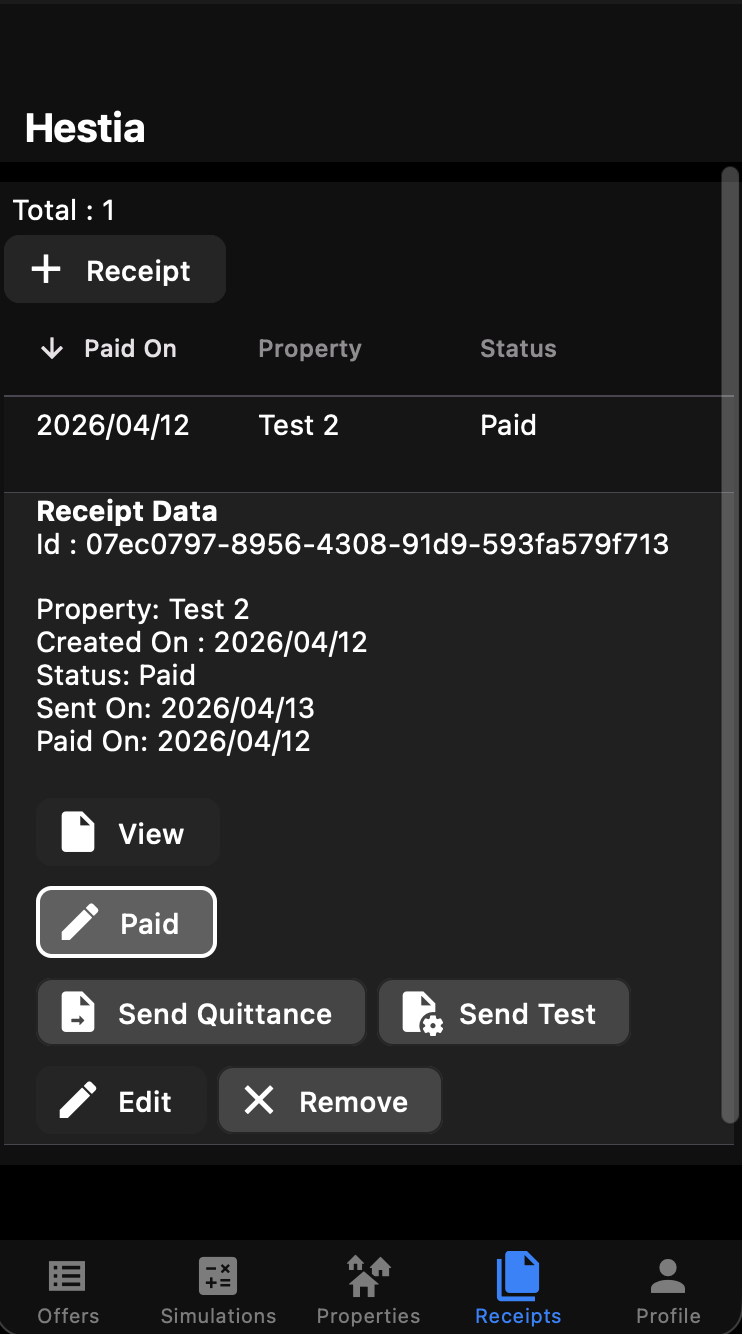Screen dimensions: 742x1334
Task: View the receipt document
Action: [x=128, y=833]
